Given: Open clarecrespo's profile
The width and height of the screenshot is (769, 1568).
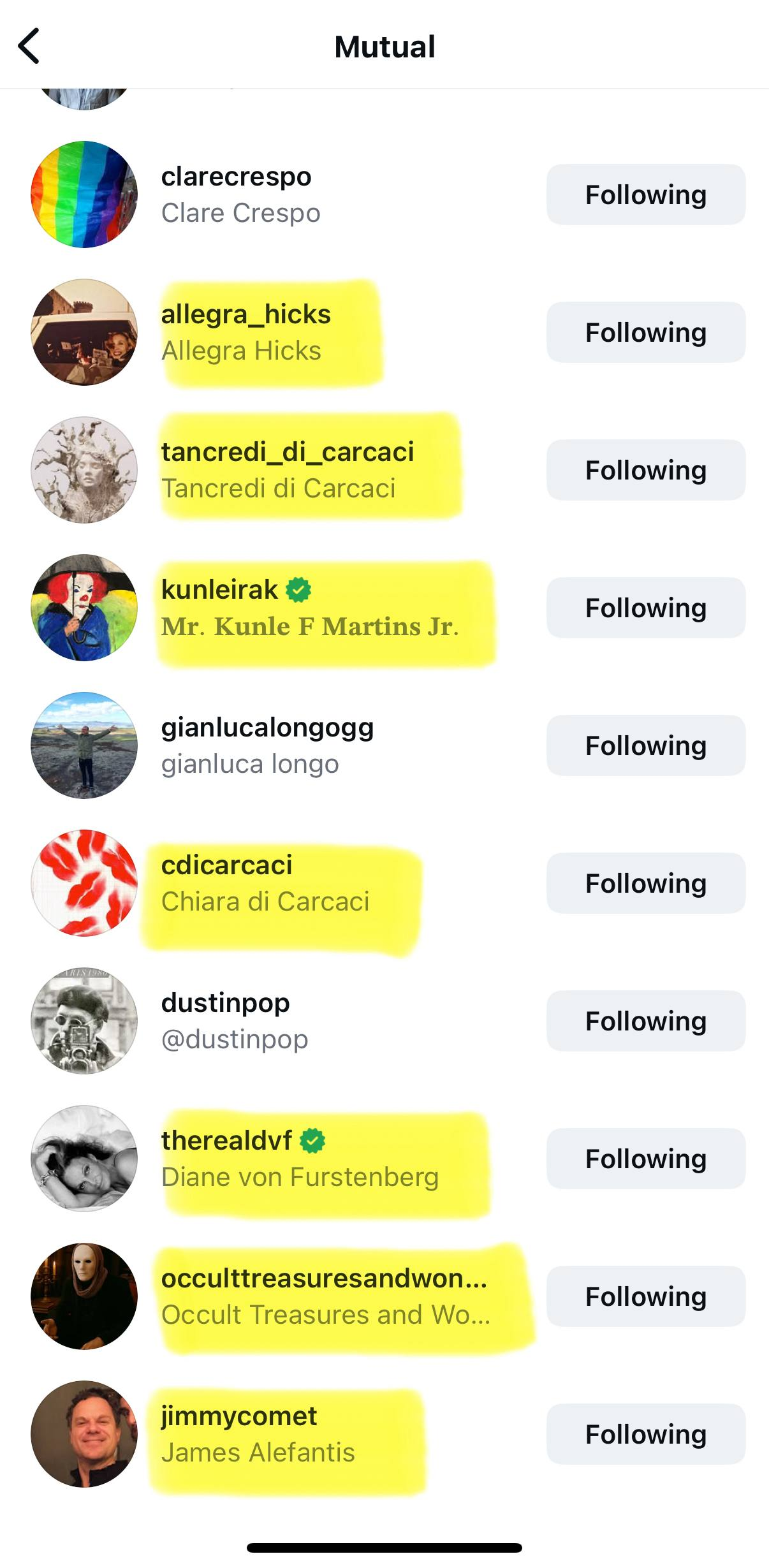Looking at the screenshot, I should coord(236,177).
